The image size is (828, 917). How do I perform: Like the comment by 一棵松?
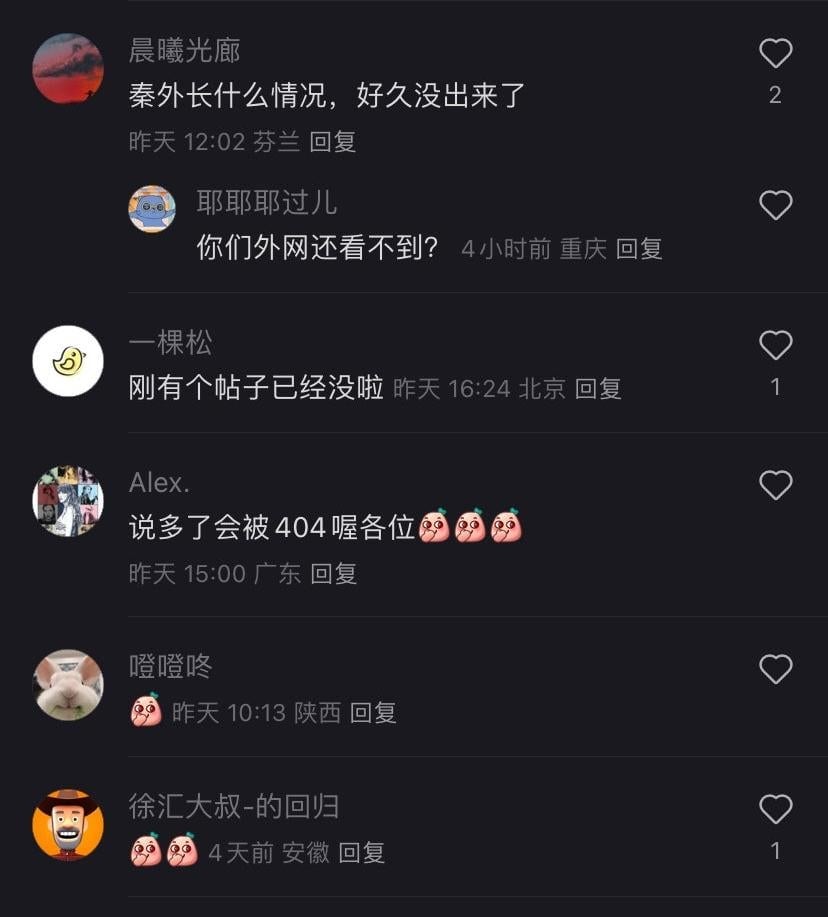(775, 346)
